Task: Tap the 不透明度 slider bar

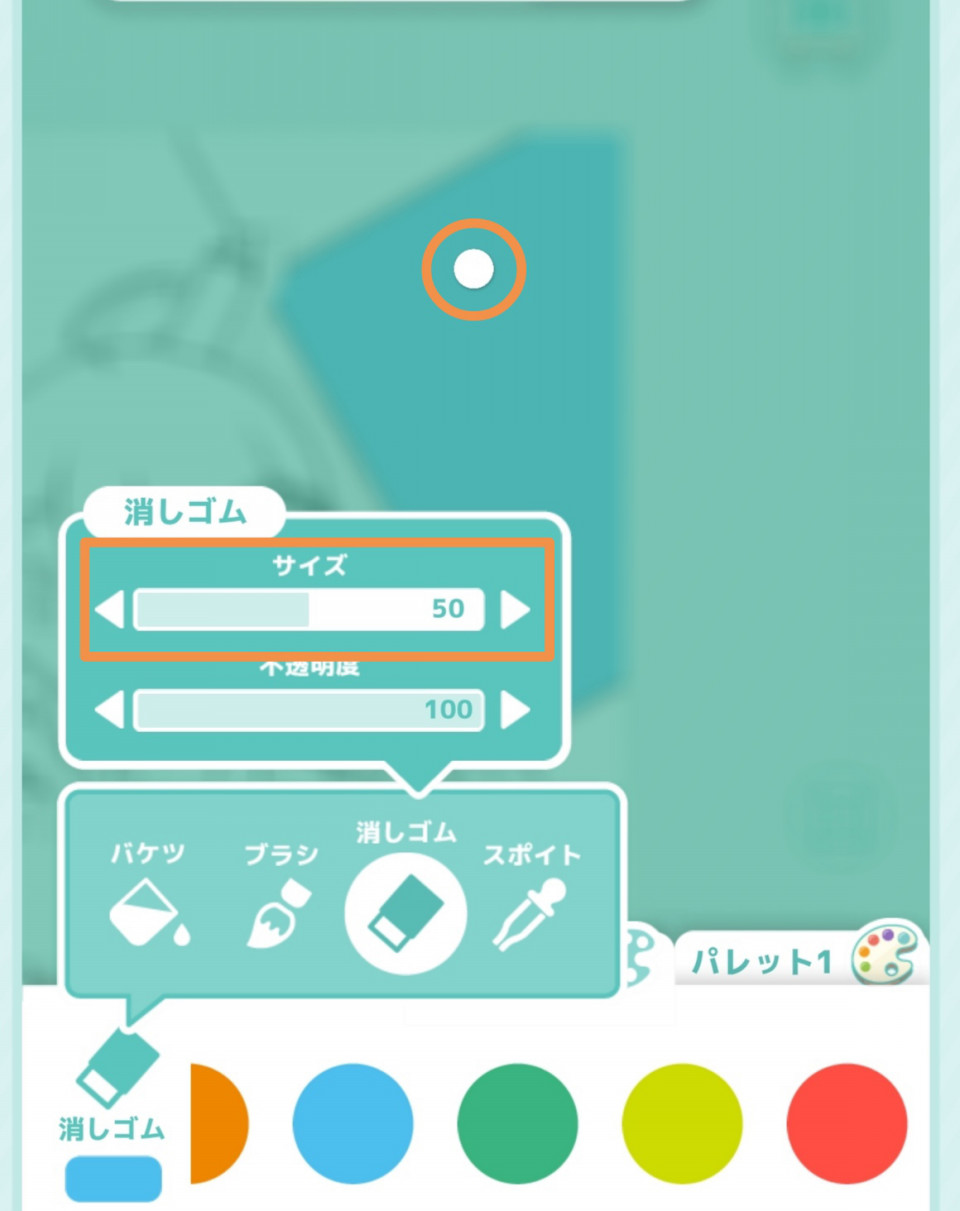Action: [309, 710]
